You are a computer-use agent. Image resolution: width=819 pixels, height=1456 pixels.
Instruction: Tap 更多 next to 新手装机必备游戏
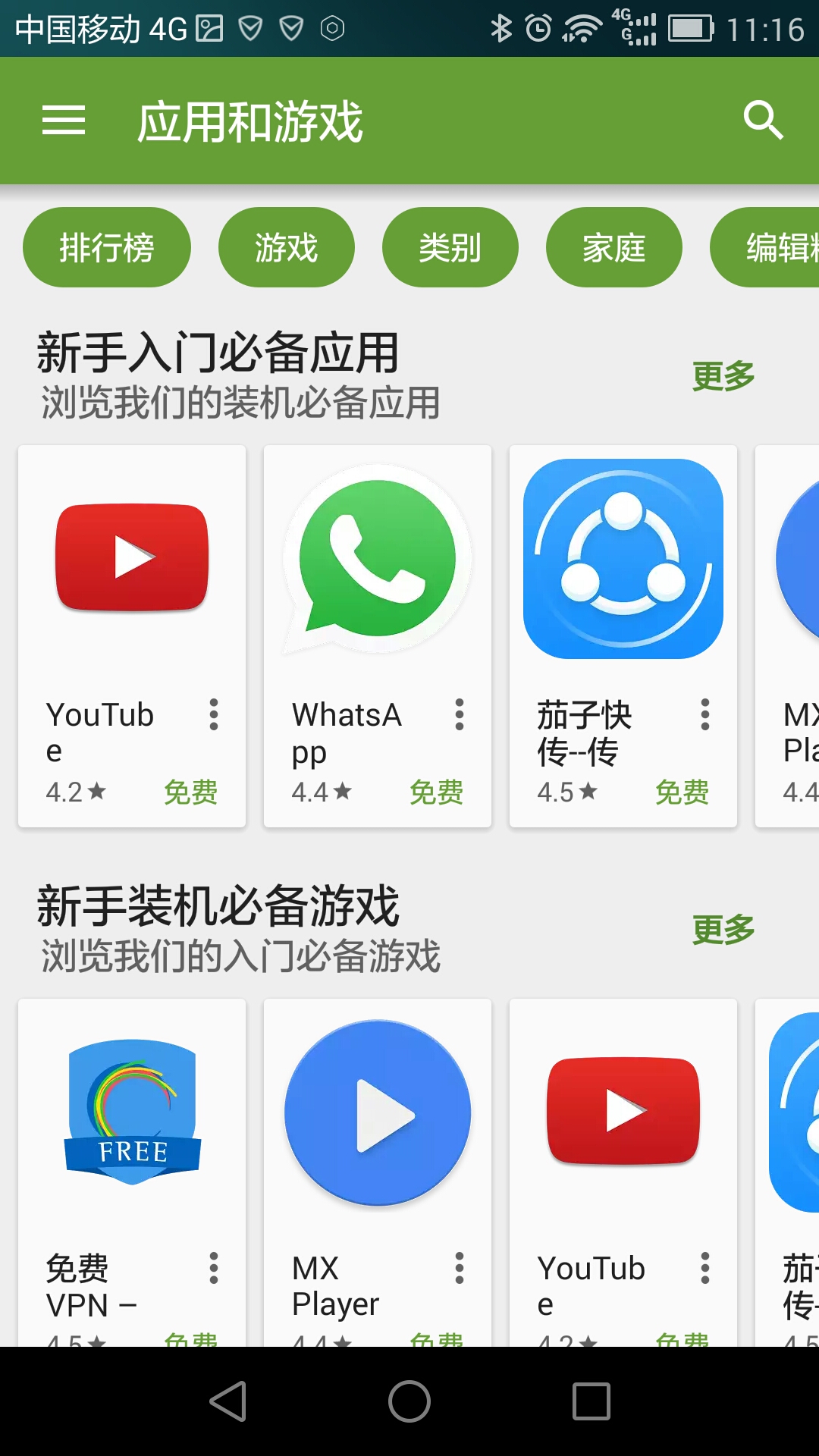coord(723,930)
